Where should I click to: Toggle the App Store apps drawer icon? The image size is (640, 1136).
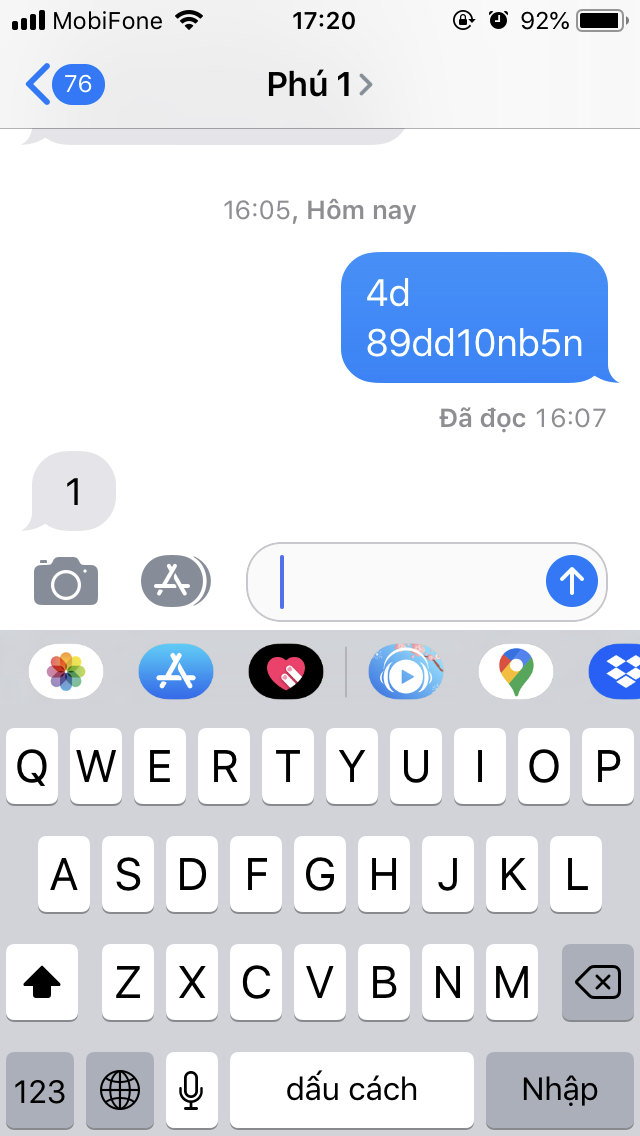click(x=175, y=581)
